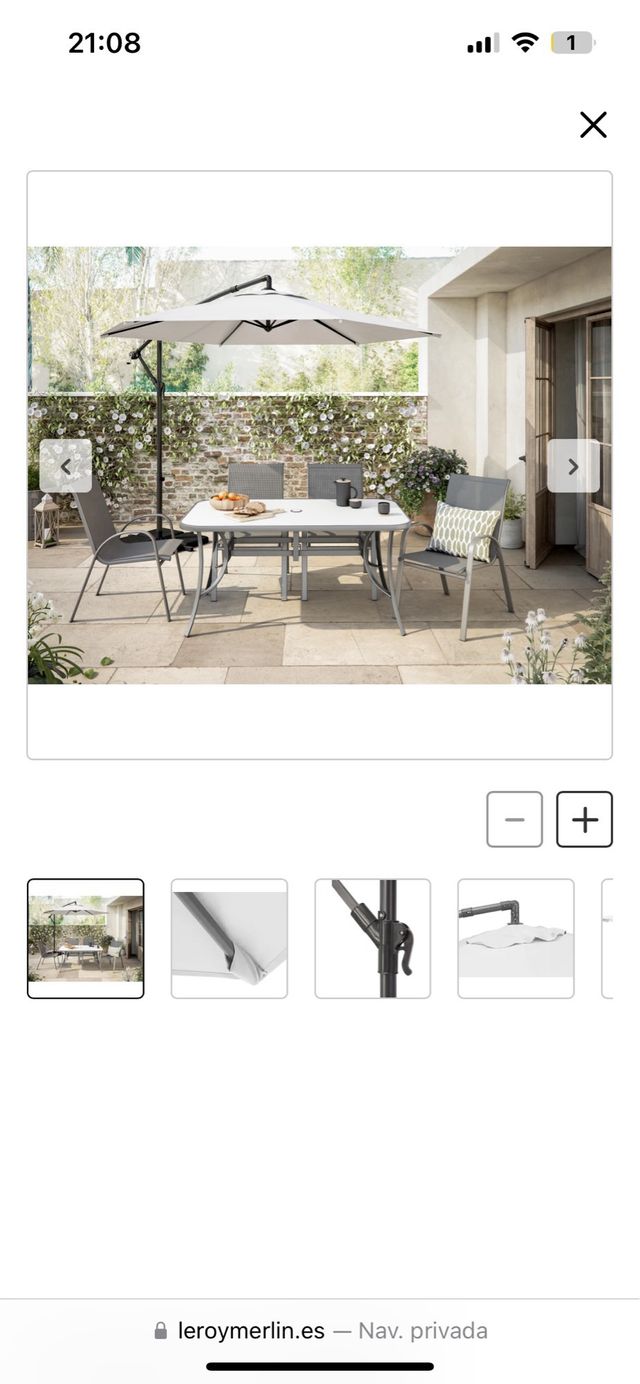Show the umbrella arm top thumbnail
The image size is (640, 1384).
516,938
